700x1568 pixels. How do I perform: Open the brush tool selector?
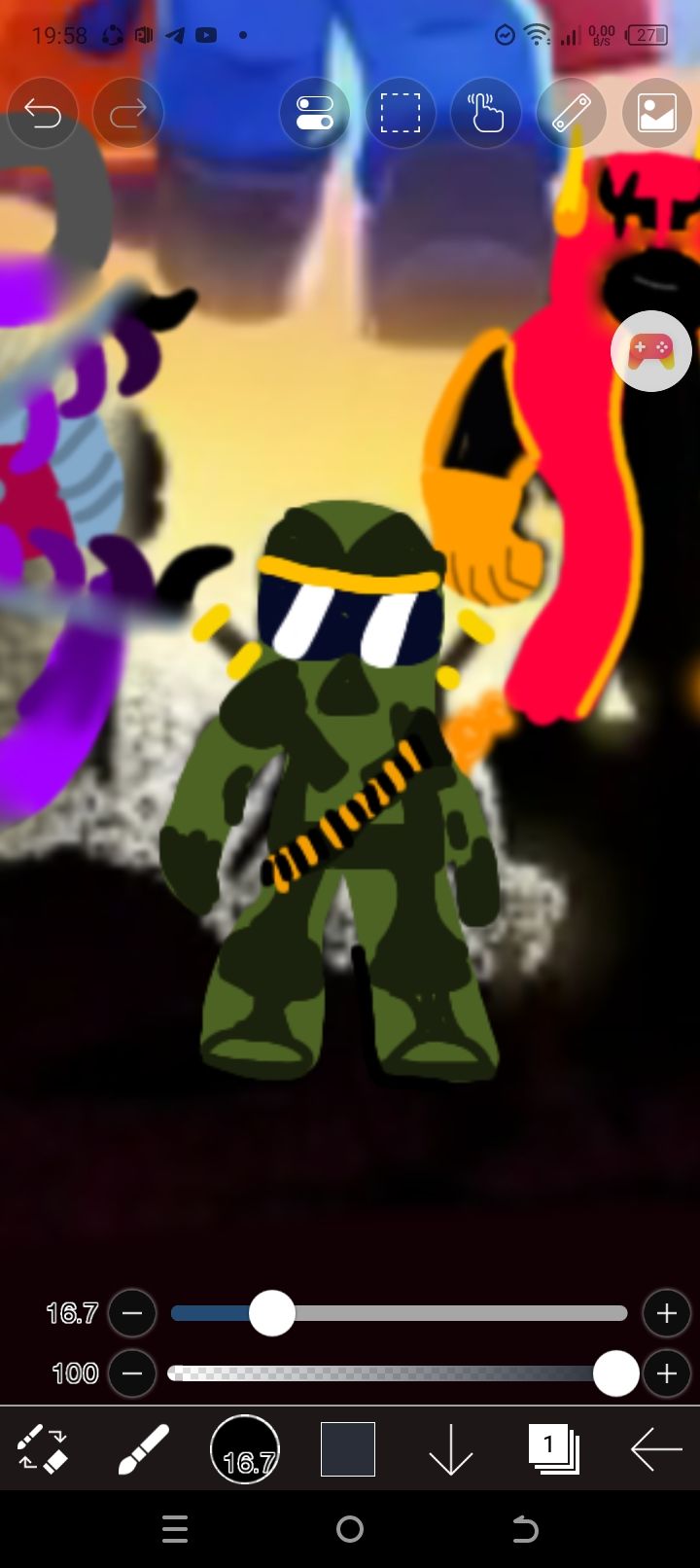click(x=143, y=1448)
